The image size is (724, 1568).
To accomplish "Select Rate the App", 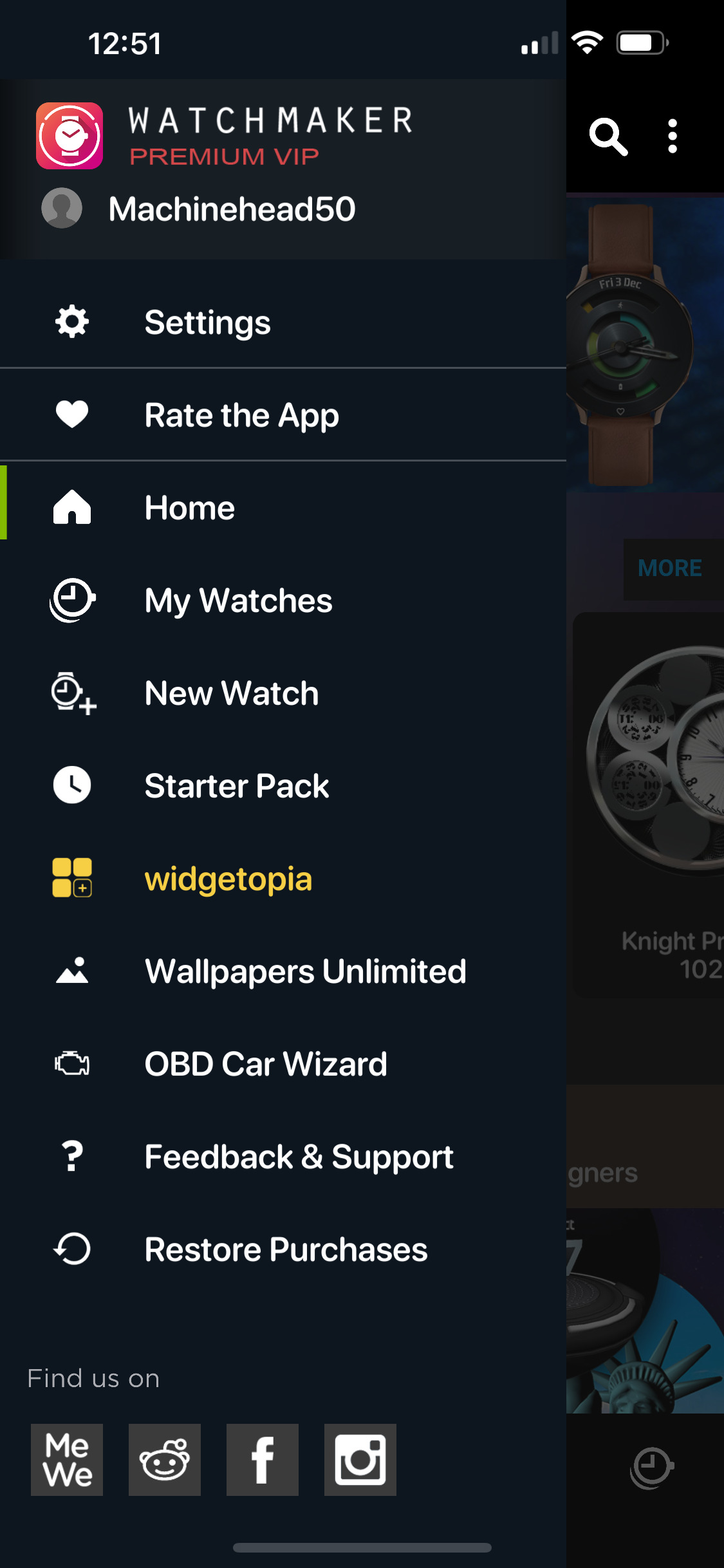I will click(x=241, y=415).
